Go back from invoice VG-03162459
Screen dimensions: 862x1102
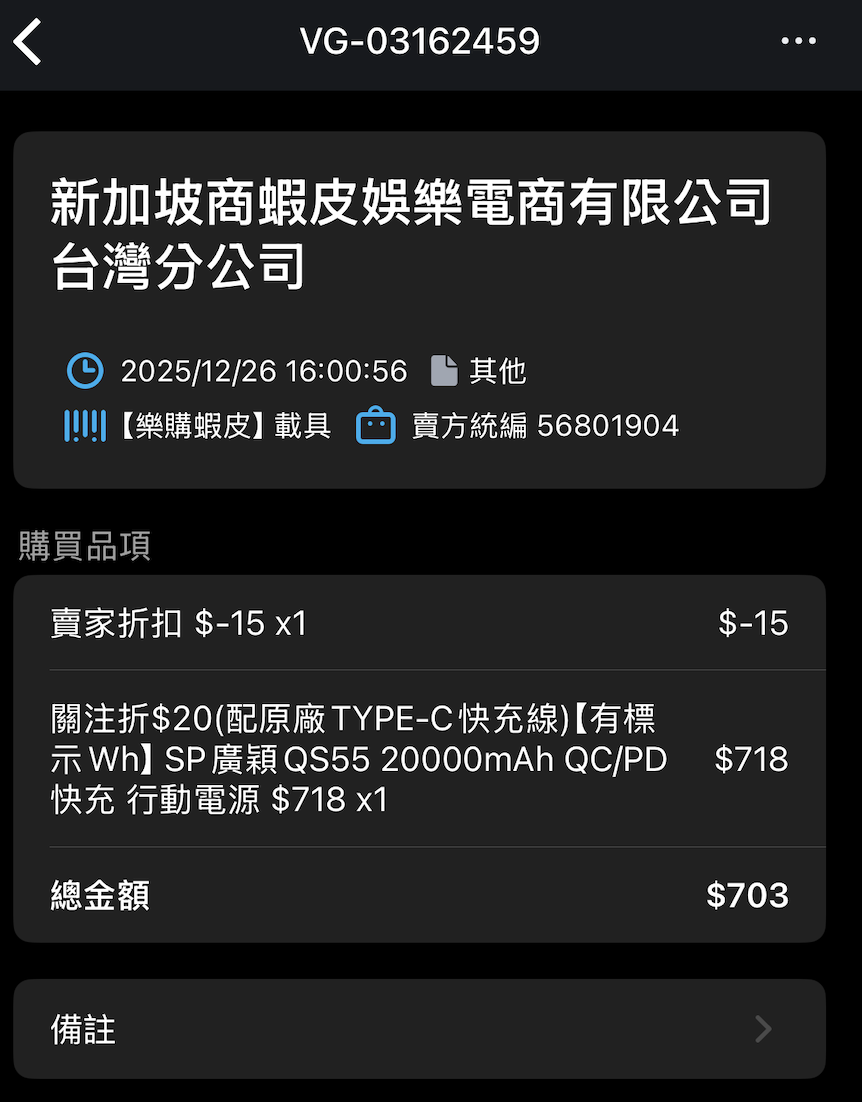29,43
